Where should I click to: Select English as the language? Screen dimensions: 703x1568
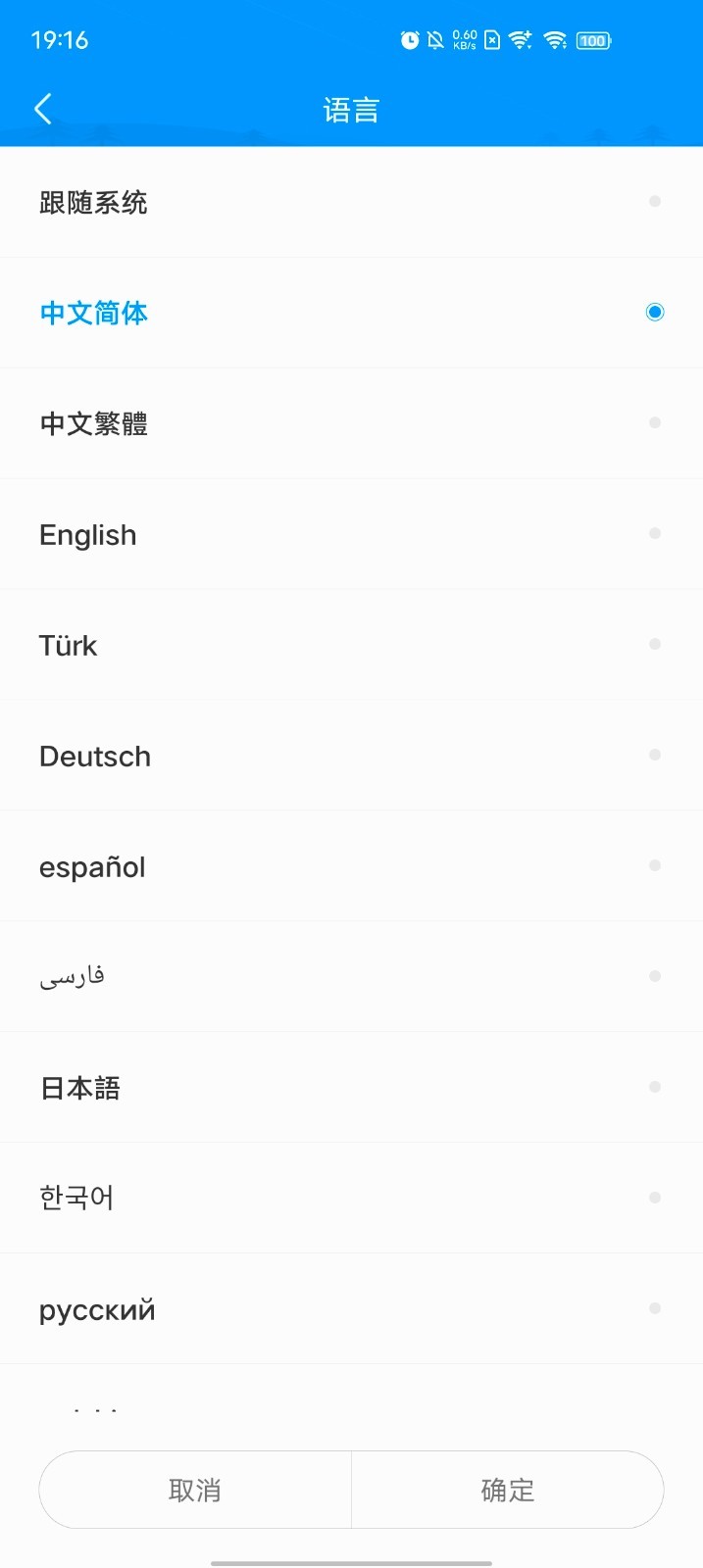click(351, 534)
